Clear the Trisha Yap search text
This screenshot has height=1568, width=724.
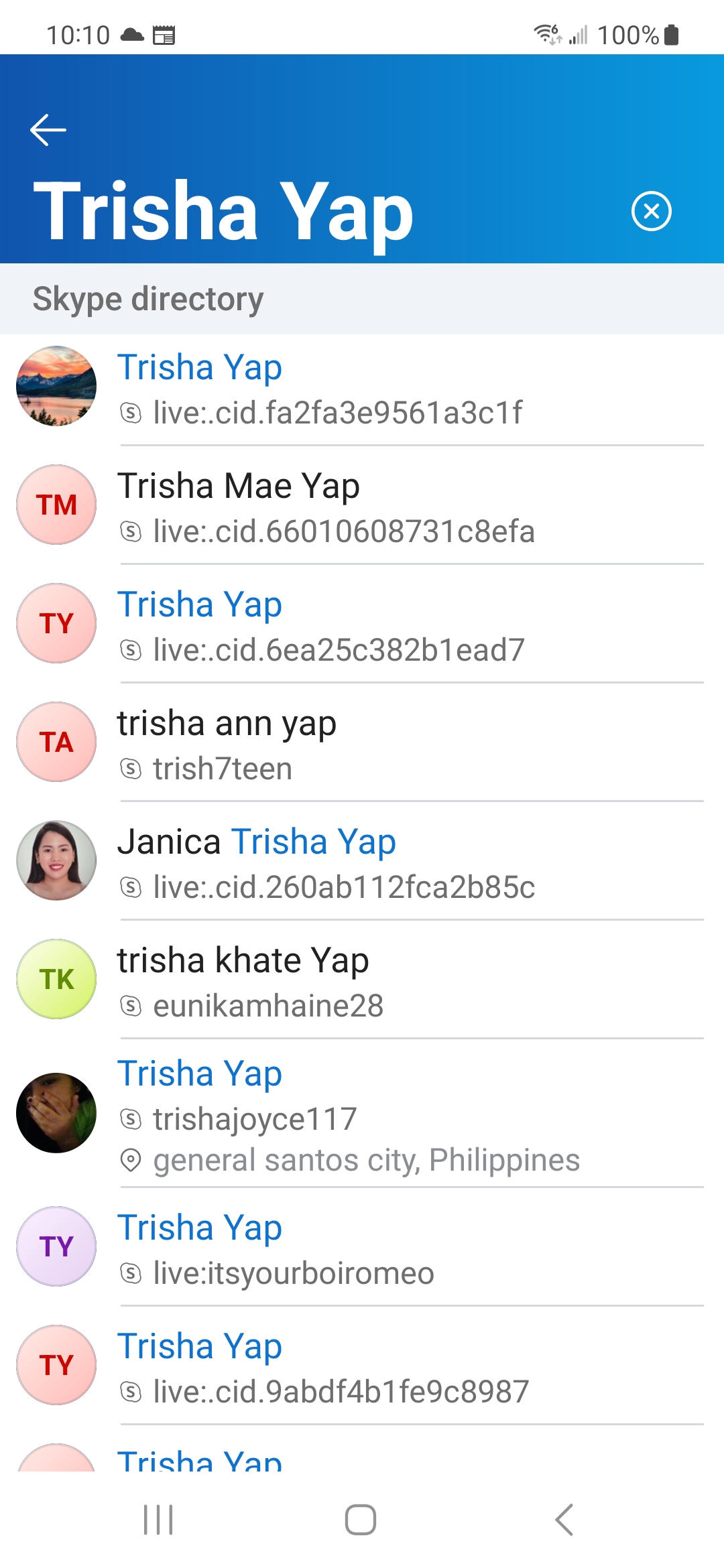click(651, 211)
